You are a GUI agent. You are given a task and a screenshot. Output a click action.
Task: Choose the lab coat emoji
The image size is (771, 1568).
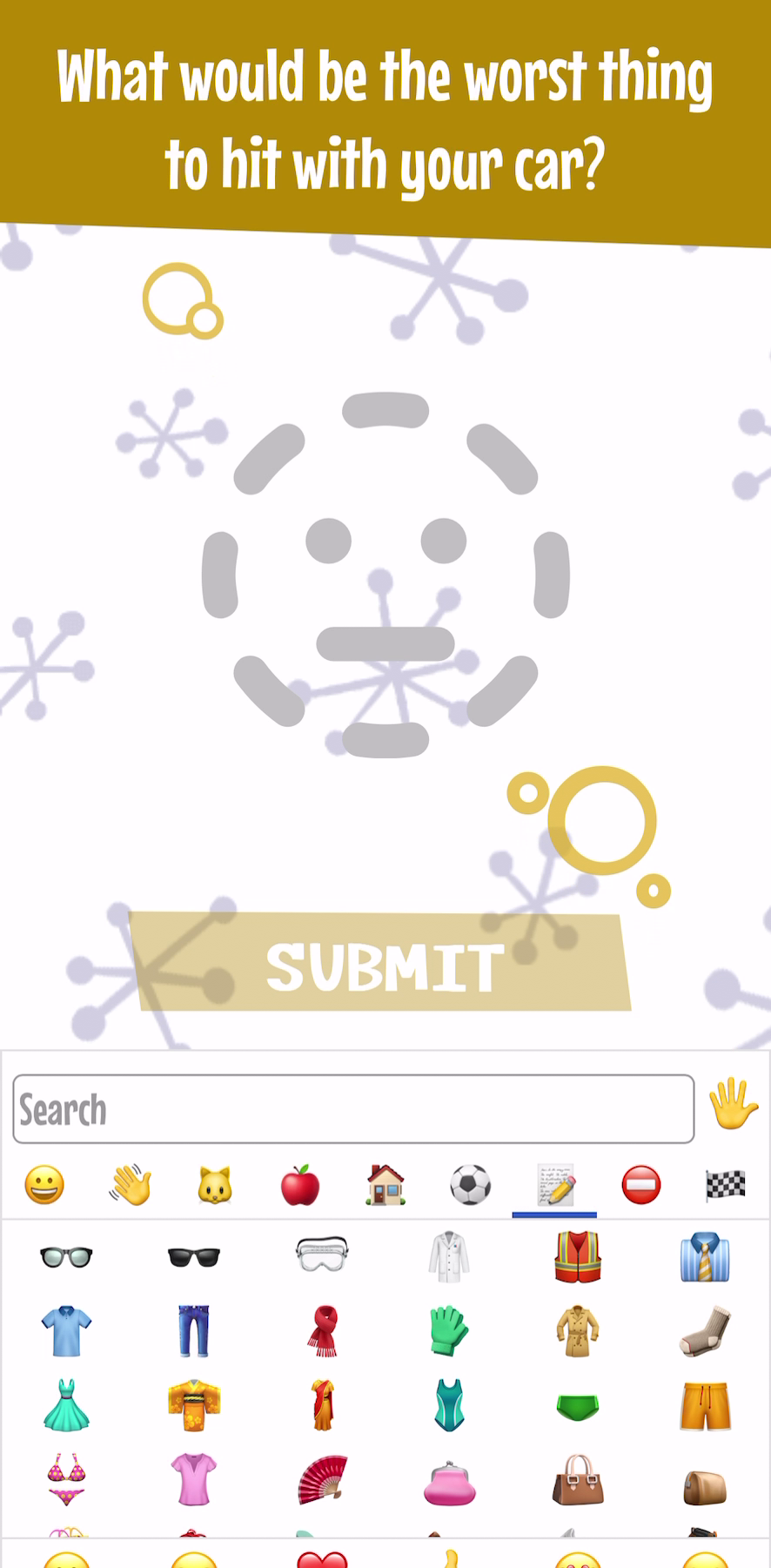(x=449, y=1256)
